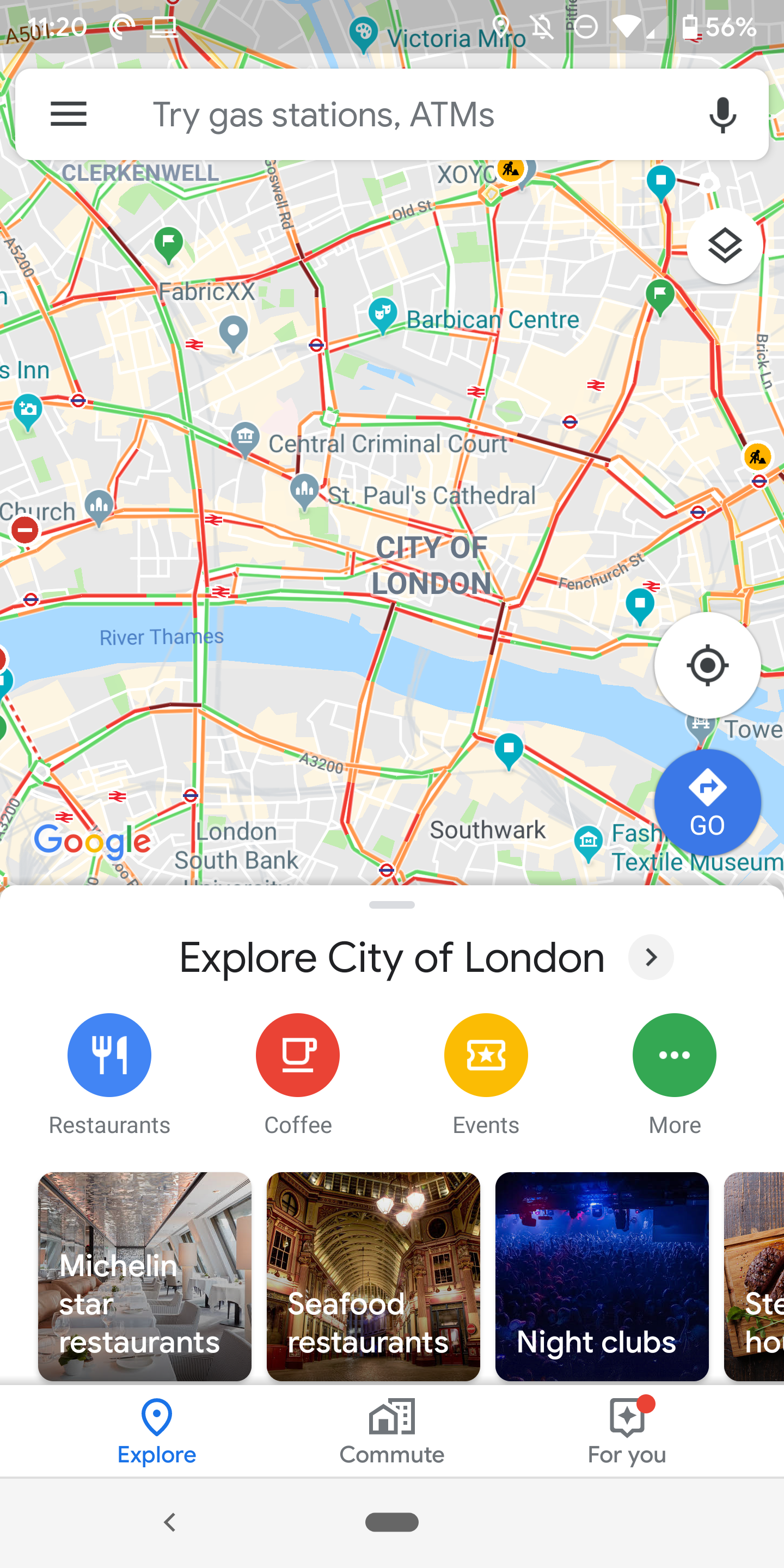Open the navigation hamburger menu
784x1568 pixels.
68,114
